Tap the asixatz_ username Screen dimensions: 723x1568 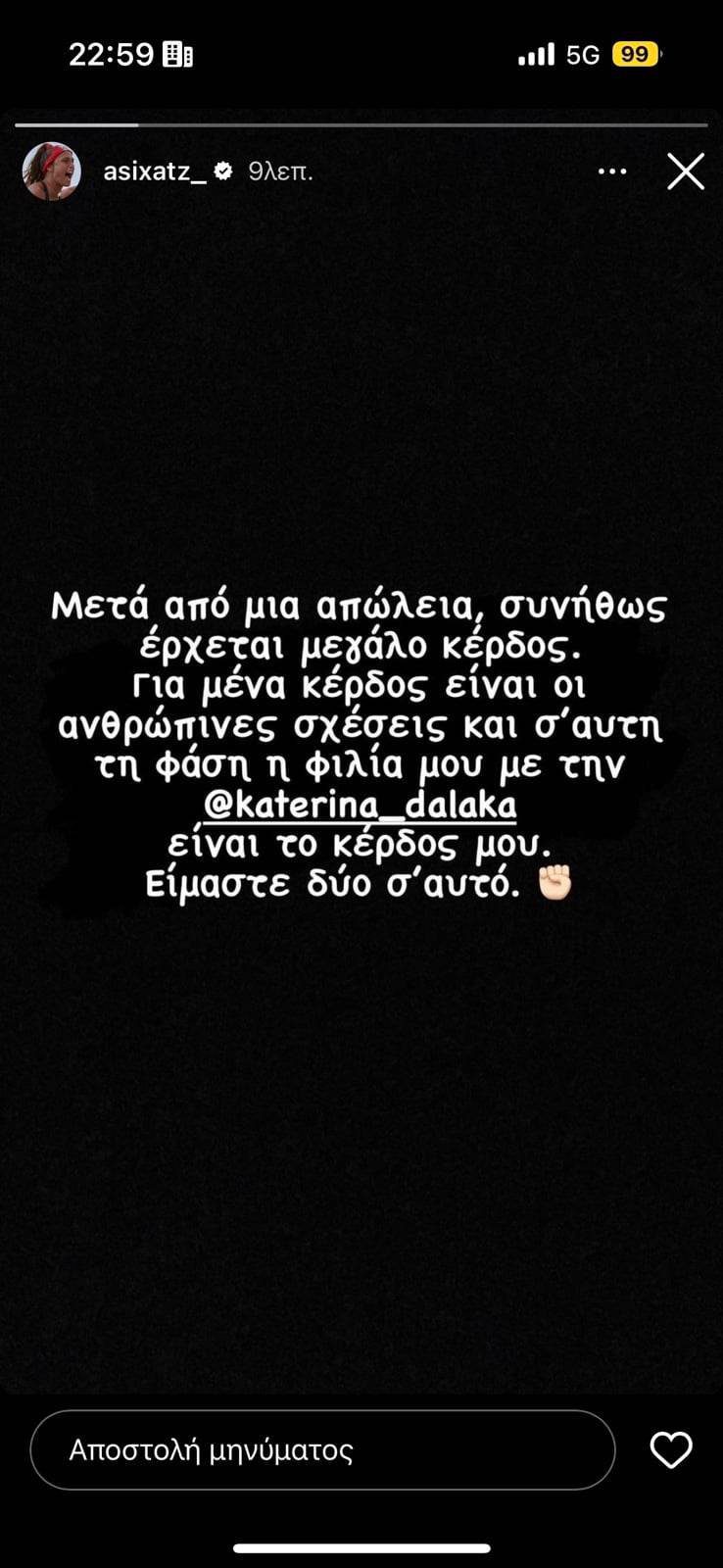pyautogui.click(x=155, y=171)
